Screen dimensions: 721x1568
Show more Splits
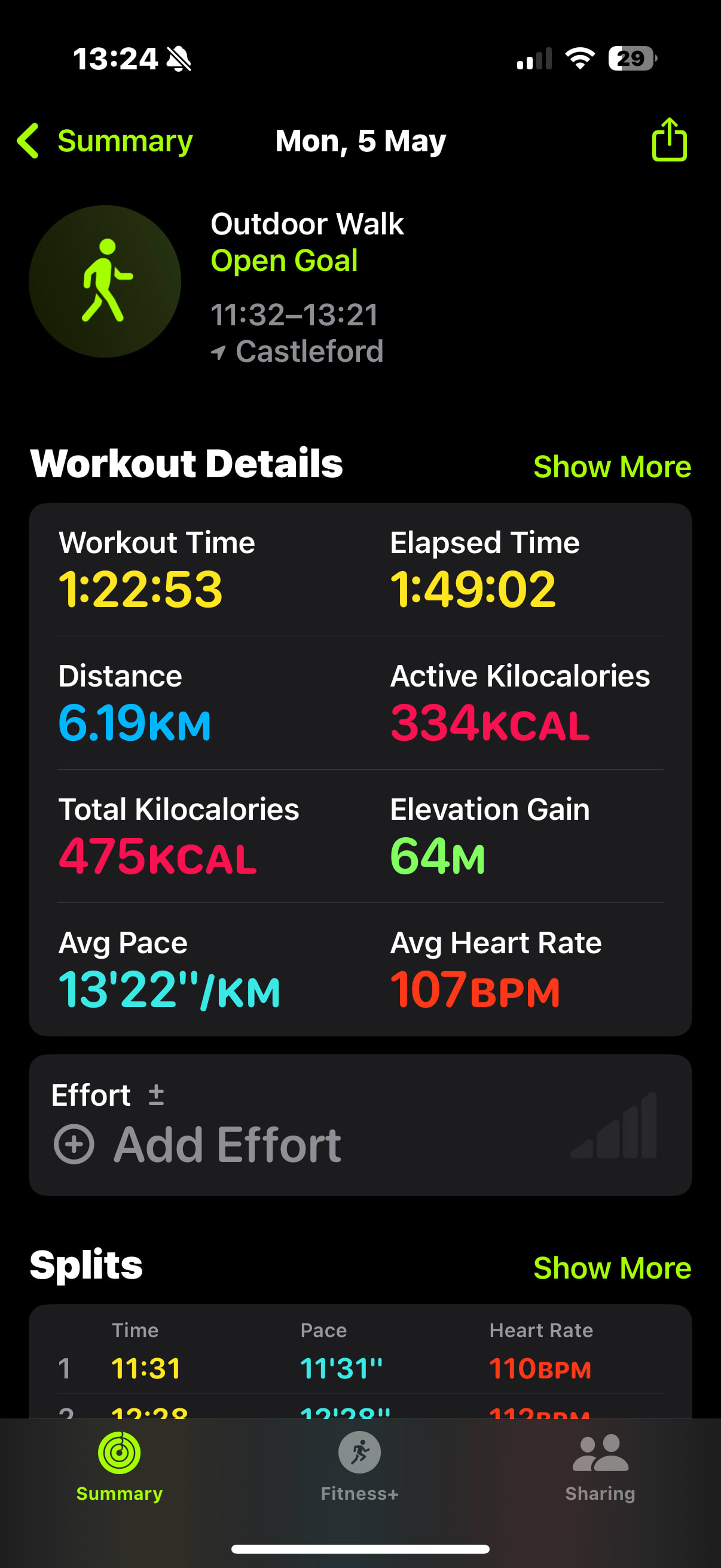[x=612, y=1268]
